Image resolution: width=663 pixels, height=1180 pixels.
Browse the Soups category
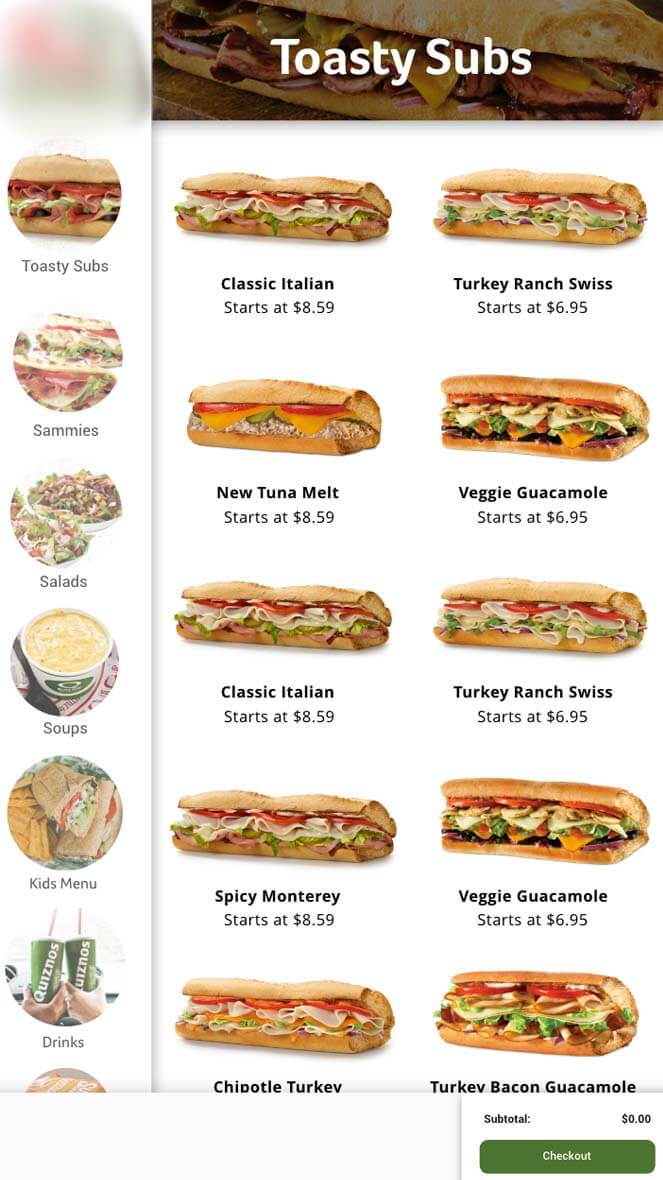coord(65,672)
